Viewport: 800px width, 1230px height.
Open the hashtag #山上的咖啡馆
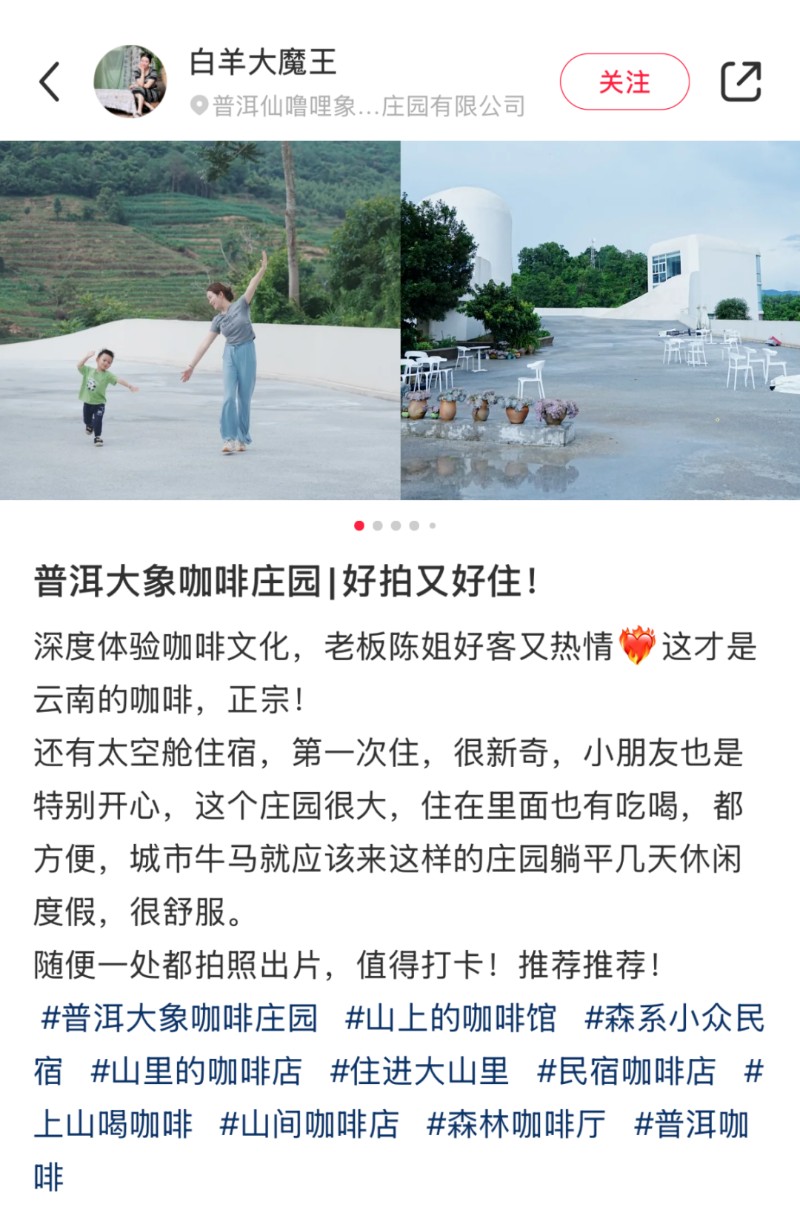[x=450, y=1019]
